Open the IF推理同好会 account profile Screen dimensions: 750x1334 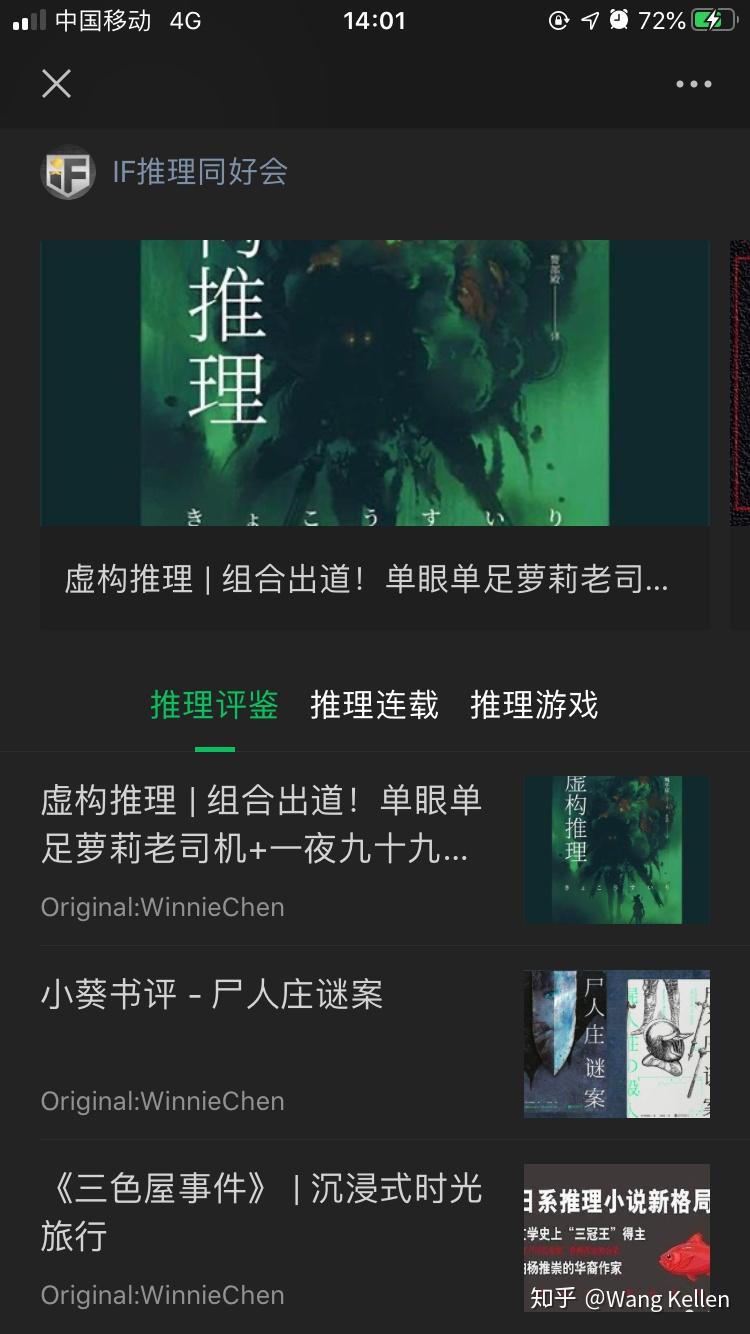165,172
